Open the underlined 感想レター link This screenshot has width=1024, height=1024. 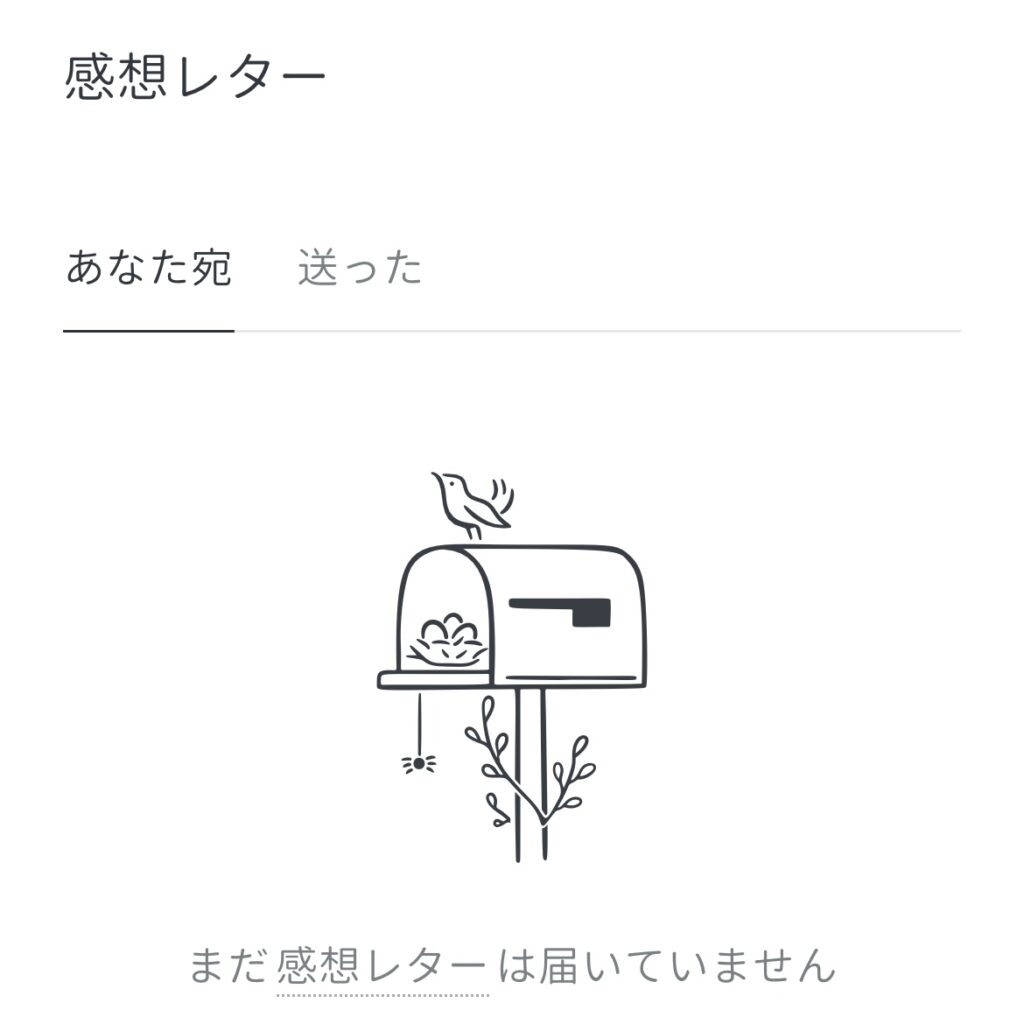[382, 966]
